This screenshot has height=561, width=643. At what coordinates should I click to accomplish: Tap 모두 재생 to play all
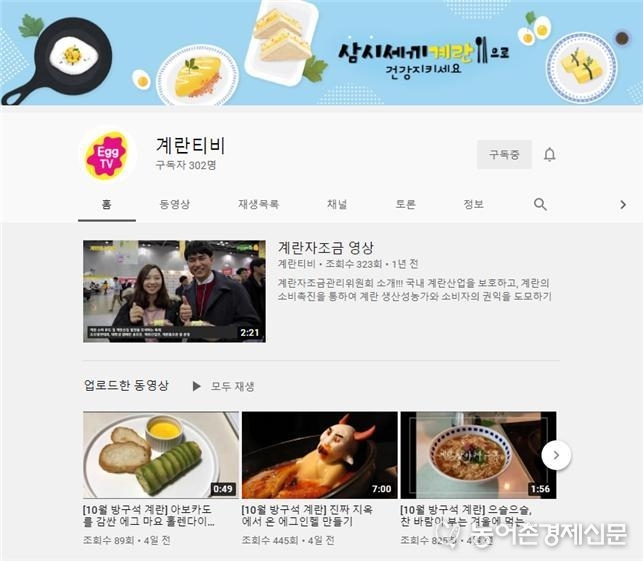(222, 385)
